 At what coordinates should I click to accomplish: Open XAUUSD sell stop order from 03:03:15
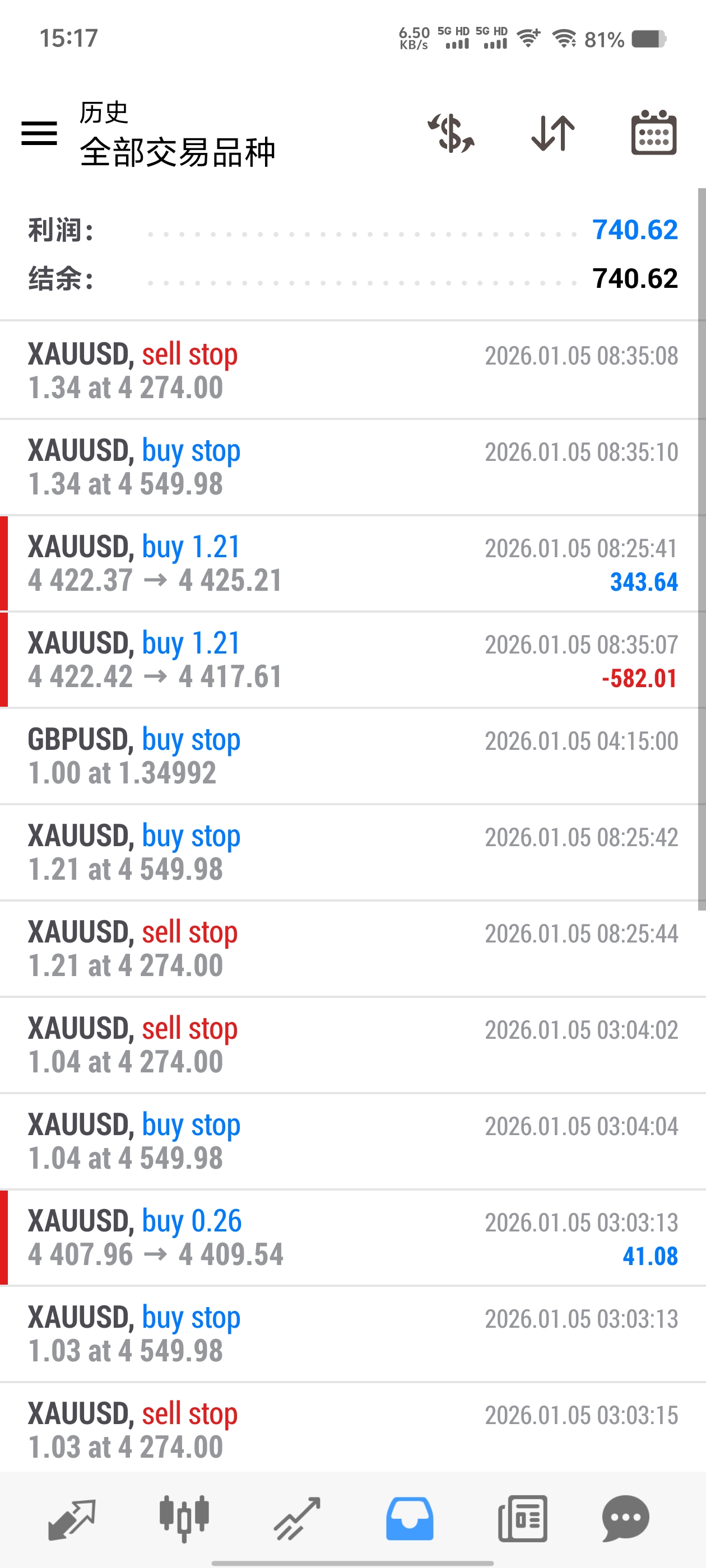click(x=352, y=1430)
